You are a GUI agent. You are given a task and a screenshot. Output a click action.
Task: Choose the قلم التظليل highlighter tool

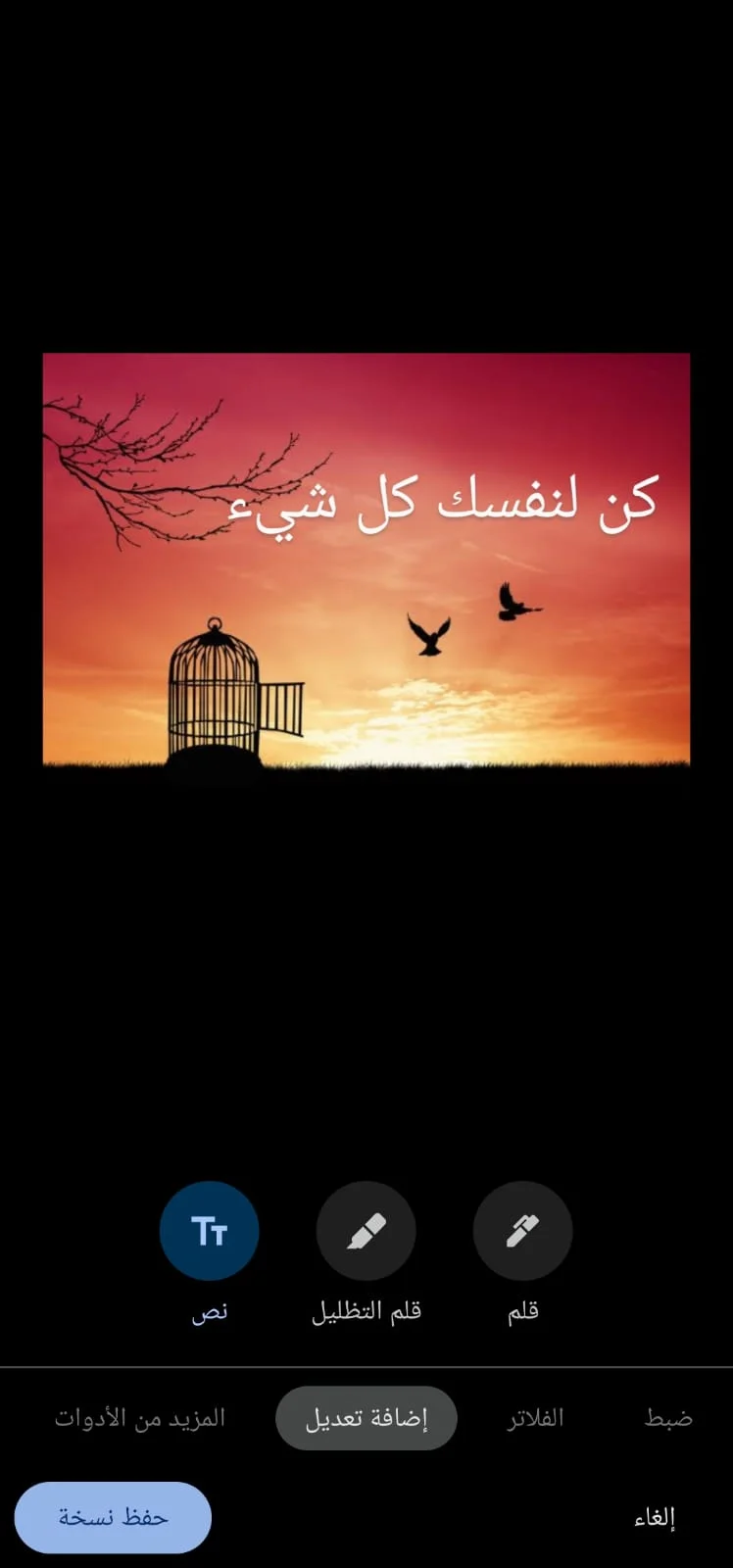[x=366, y=1231]
